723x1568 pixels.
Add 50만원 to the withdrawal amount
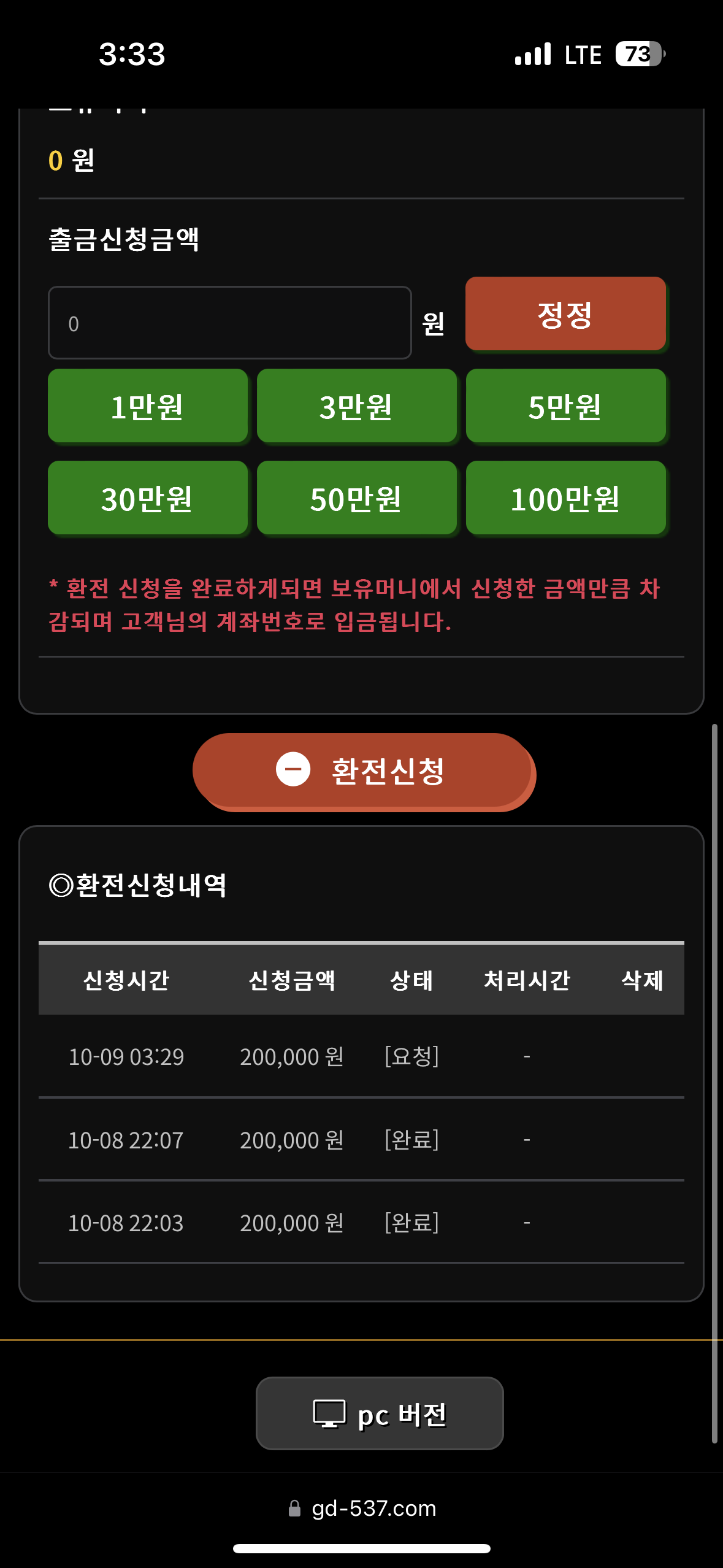click(x=356, y=498)
